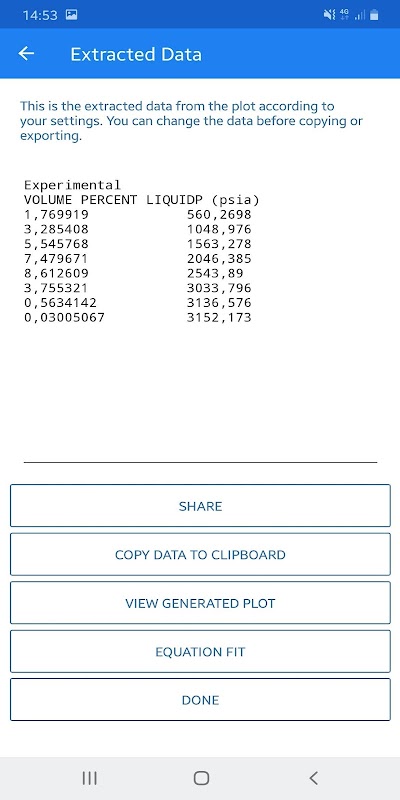Screen dimensions: 400x800
Task: Open the EQUATION FIT option
Action: tap(200, 651)
